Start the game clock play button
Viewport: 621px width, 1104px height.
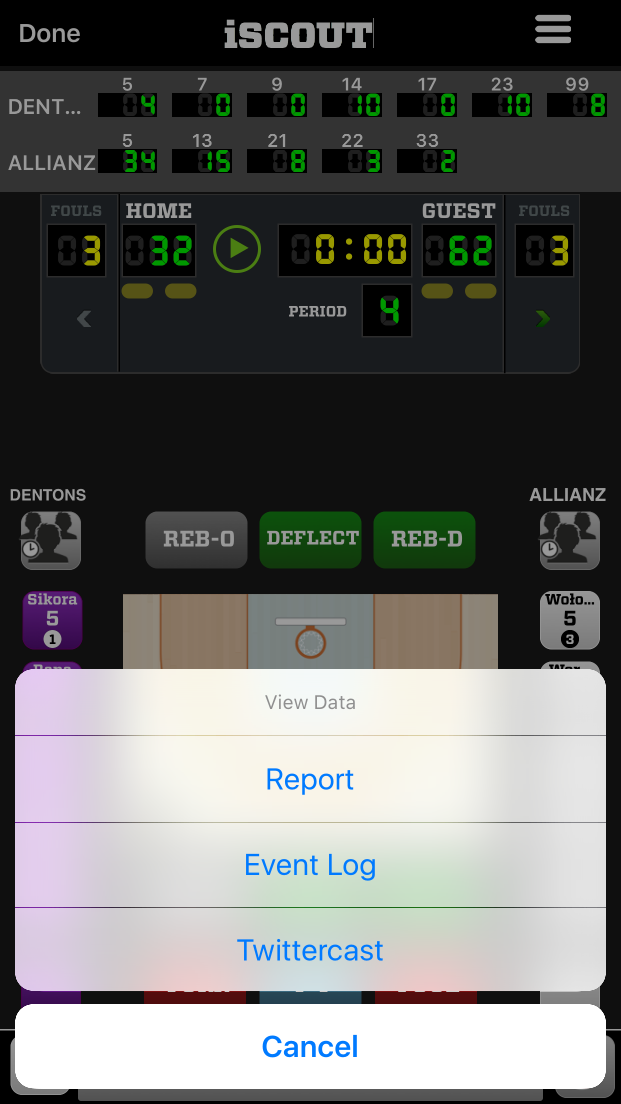click(x=237, y=248)
